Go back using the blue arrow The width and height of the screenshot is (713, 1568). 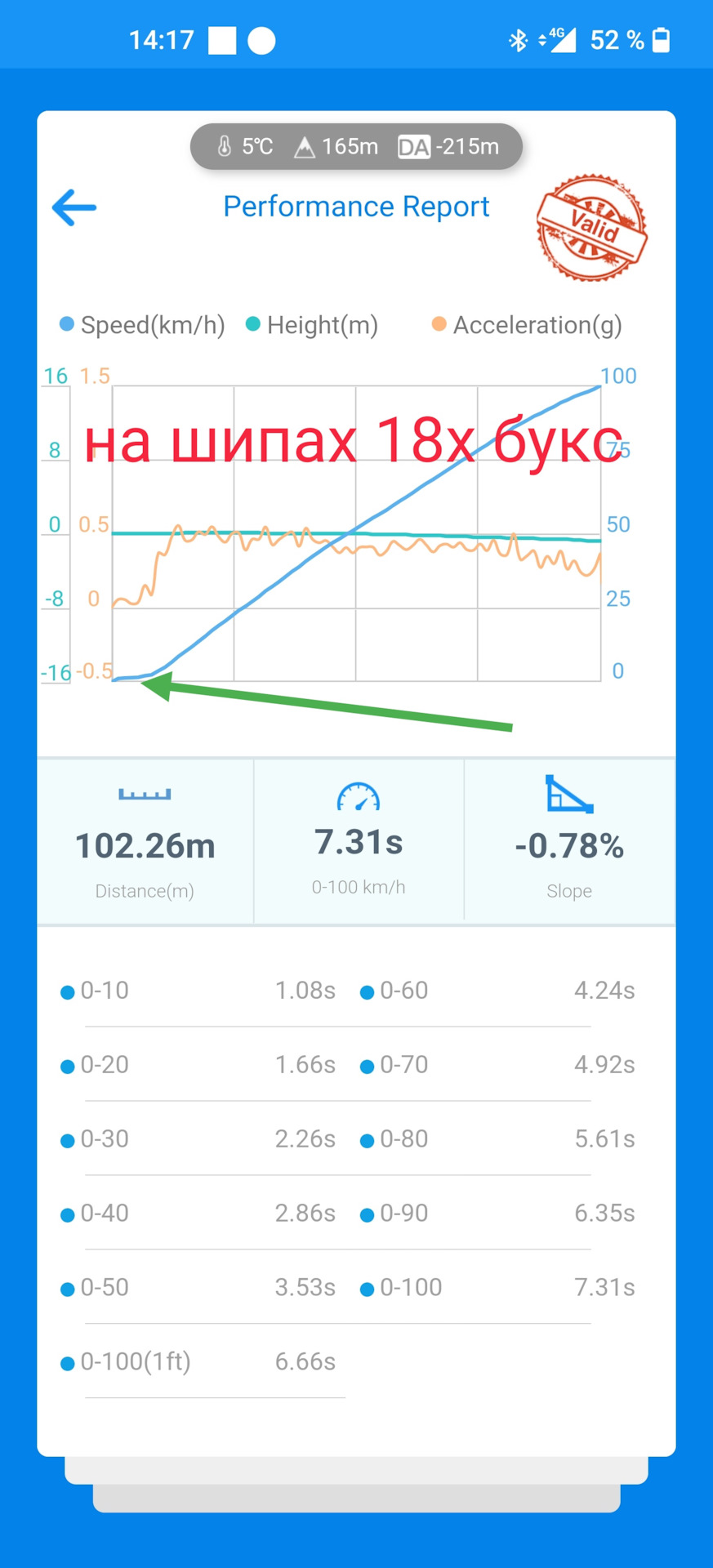pyautogui.click(x=74, y=207)
